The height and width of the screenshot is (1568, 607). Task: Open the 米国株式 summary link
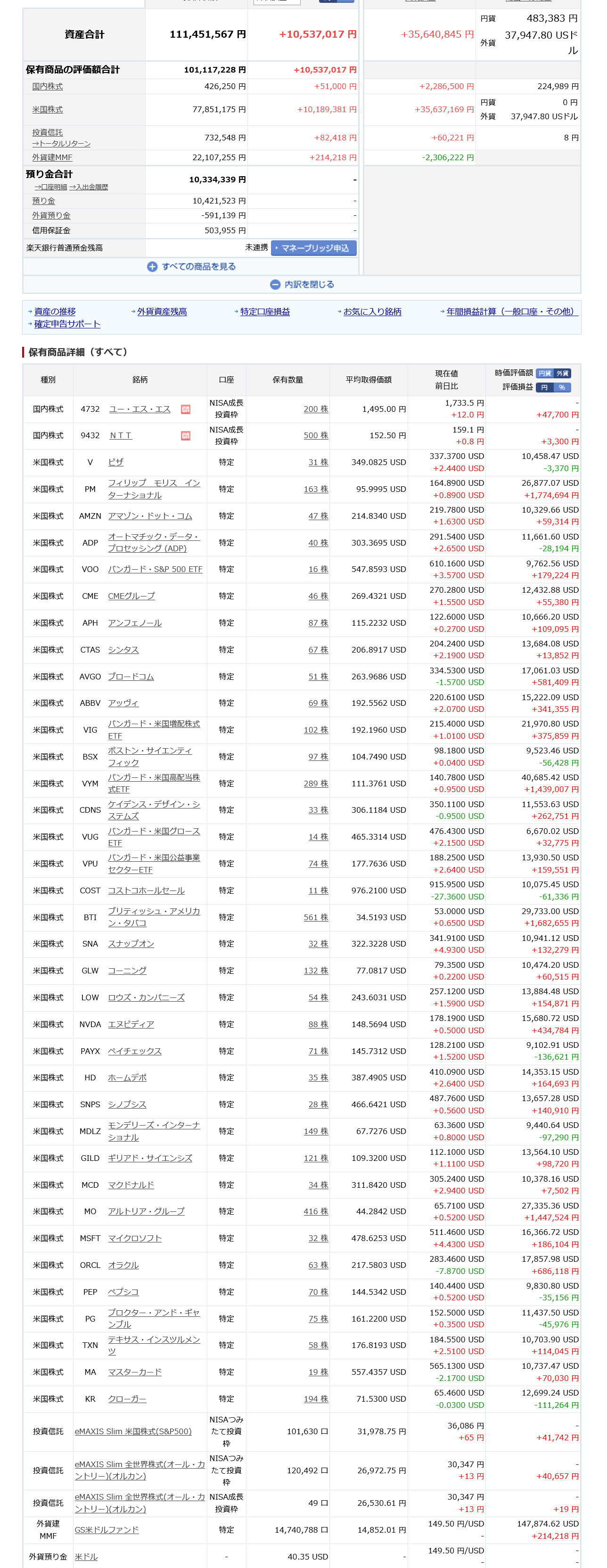pyautogui.click(x=48, y=110)
